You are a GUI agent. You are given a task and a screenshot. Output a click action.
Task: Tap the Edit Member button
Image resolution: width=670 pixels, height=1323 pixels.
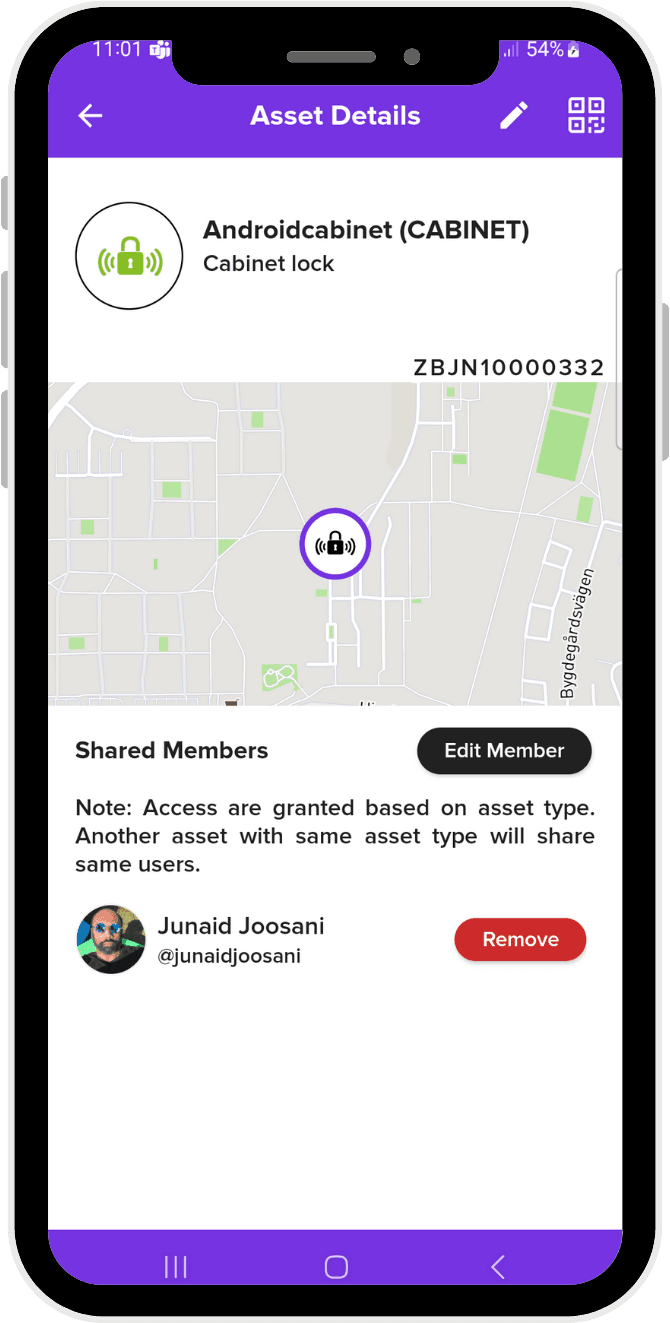[x=504, y=751]
